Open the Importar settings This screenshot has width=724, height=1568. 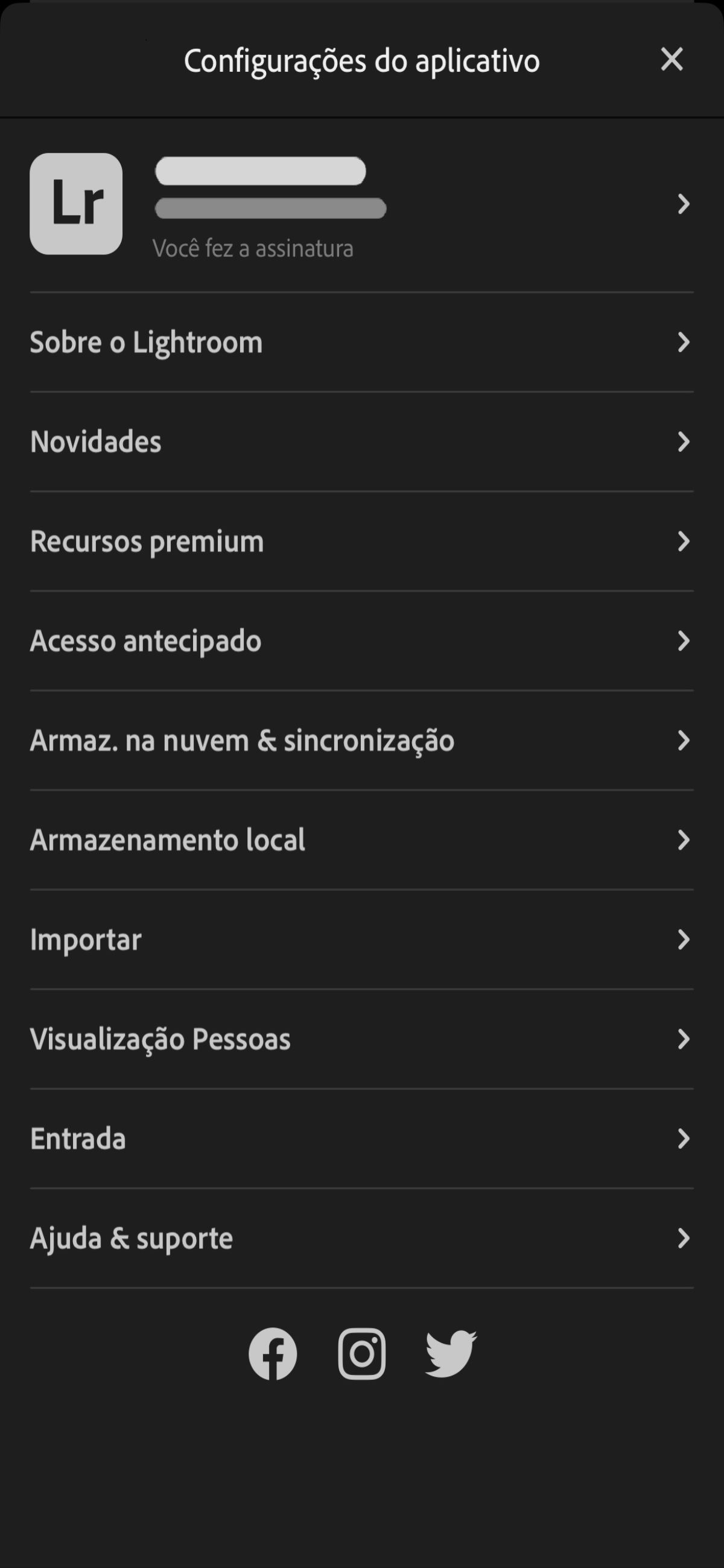(361, 939)
